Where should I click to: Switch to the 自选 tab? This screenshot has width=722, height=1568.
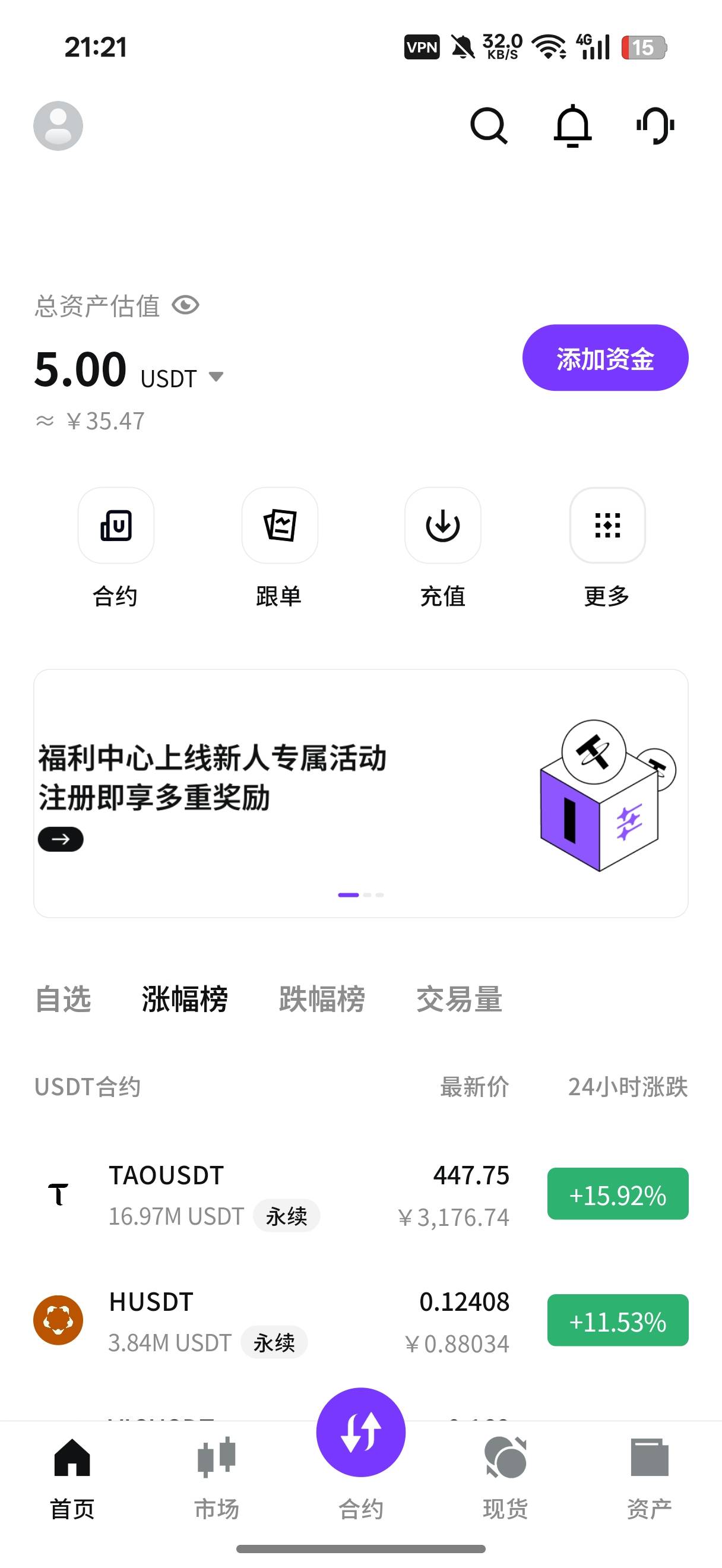tap(64, 999)
